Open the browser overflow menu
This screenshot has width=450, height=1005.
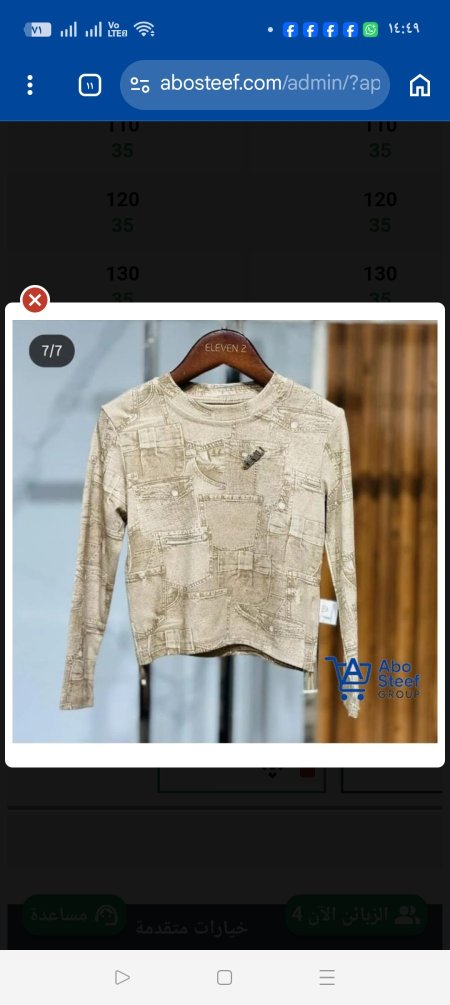tap(29, 85)
